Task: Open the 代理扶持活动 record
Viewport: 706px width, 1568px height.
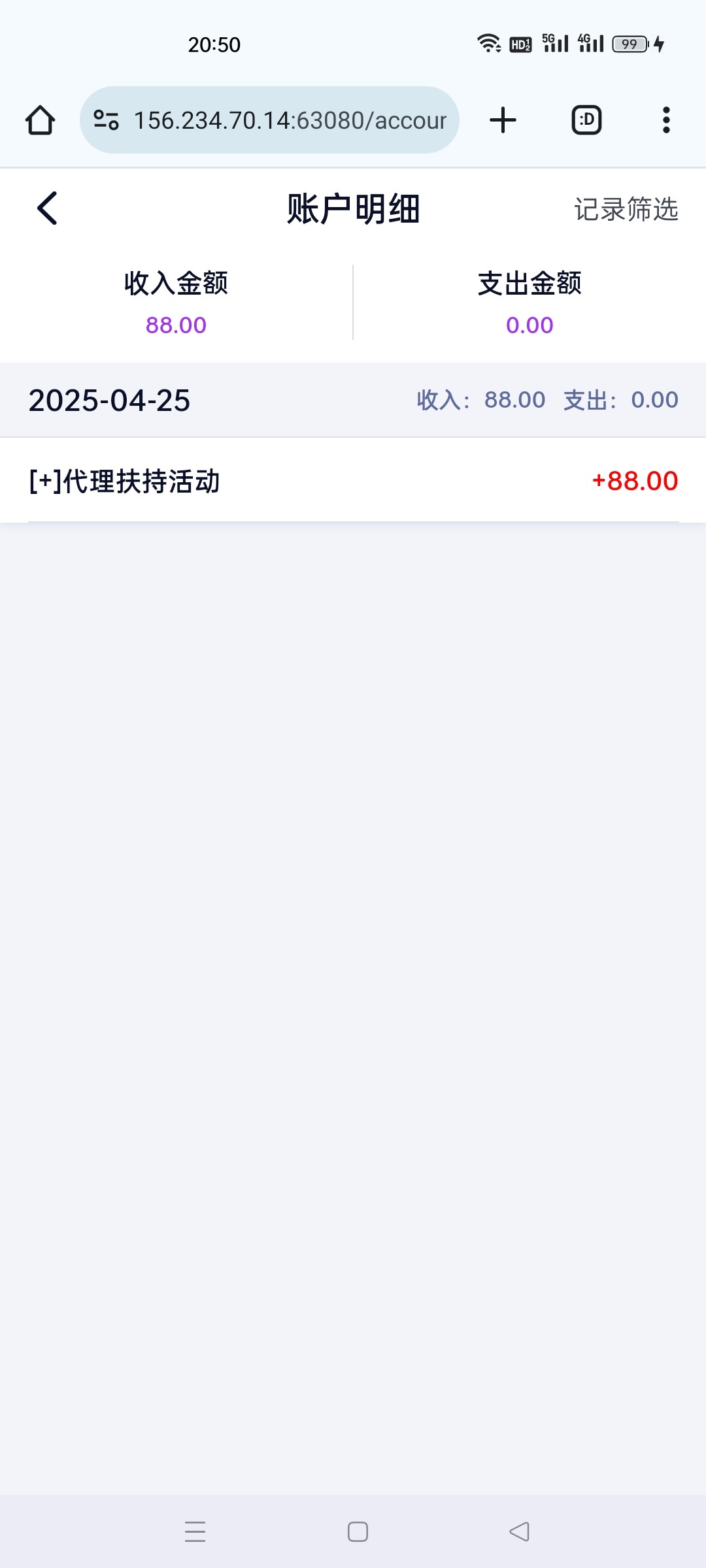Action: [x=353, y=481]
